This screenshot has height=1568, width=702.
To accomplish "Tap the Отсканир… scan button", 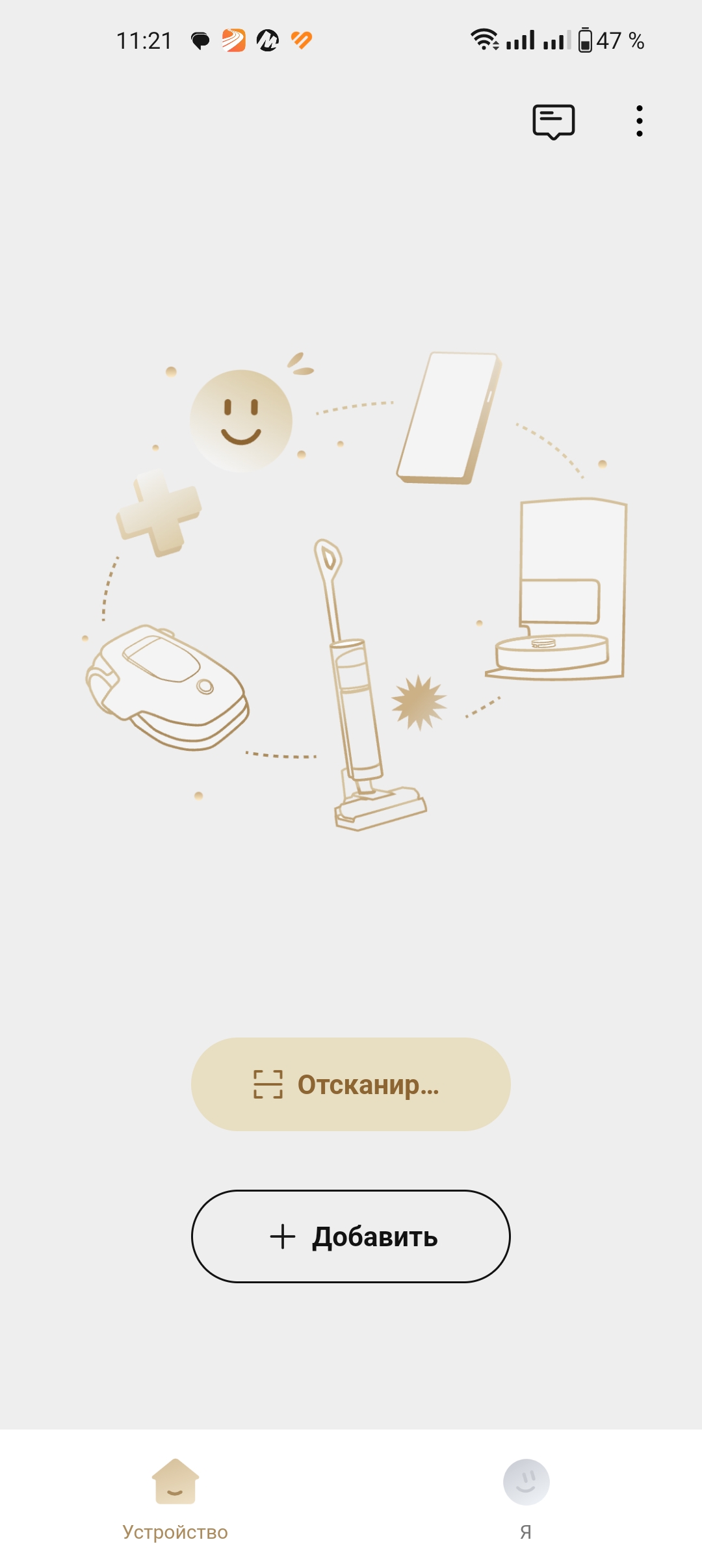I will click(350, 1084).
